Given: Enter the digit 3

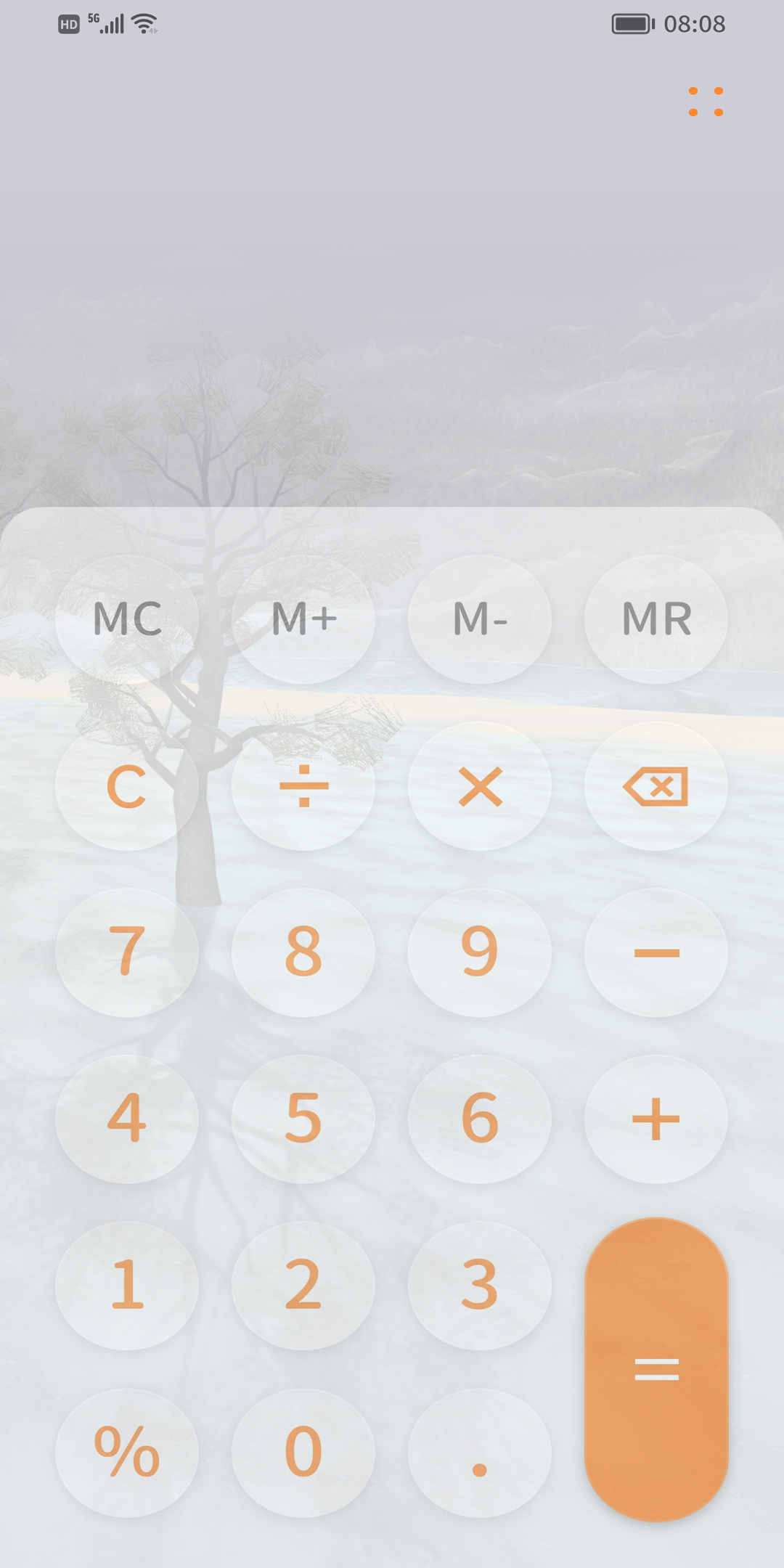Looking at the screenshot, I should tap(480, 1286).
